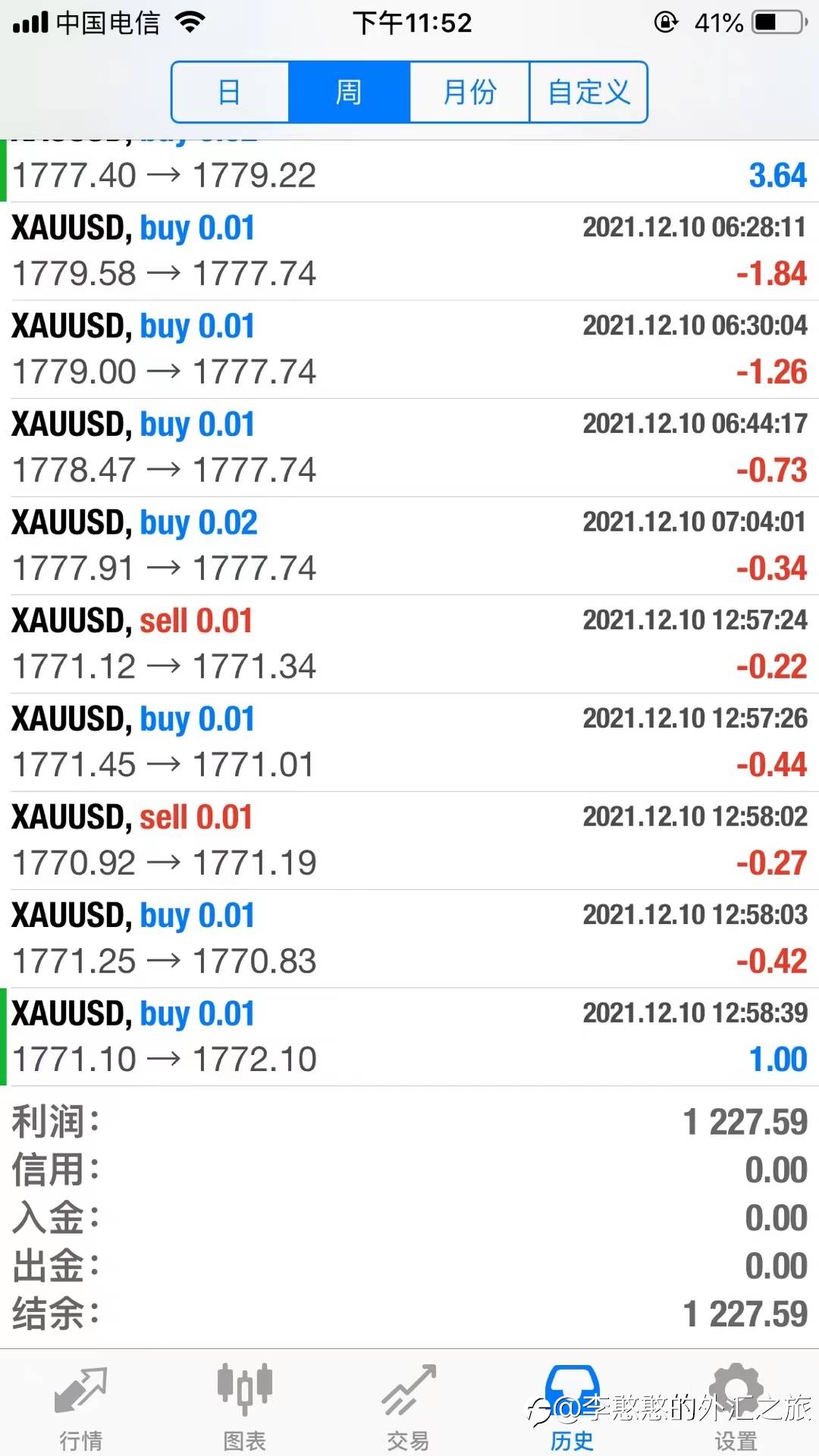Open the sell trade at 12:58:02
This screenshot has width=819, height=1456.
(409, 841)
